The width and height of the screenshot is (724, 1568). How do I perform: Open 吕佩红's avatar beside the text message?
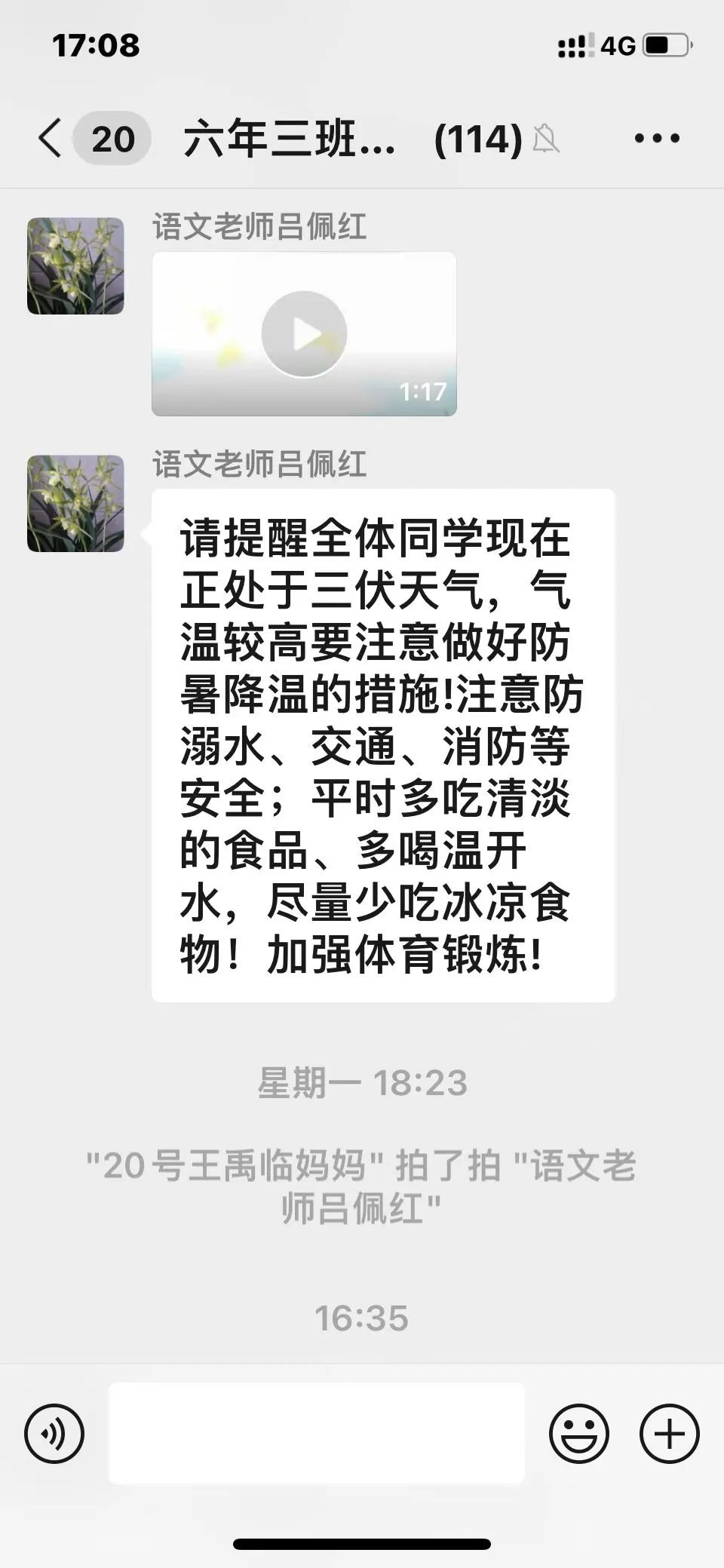75,503
